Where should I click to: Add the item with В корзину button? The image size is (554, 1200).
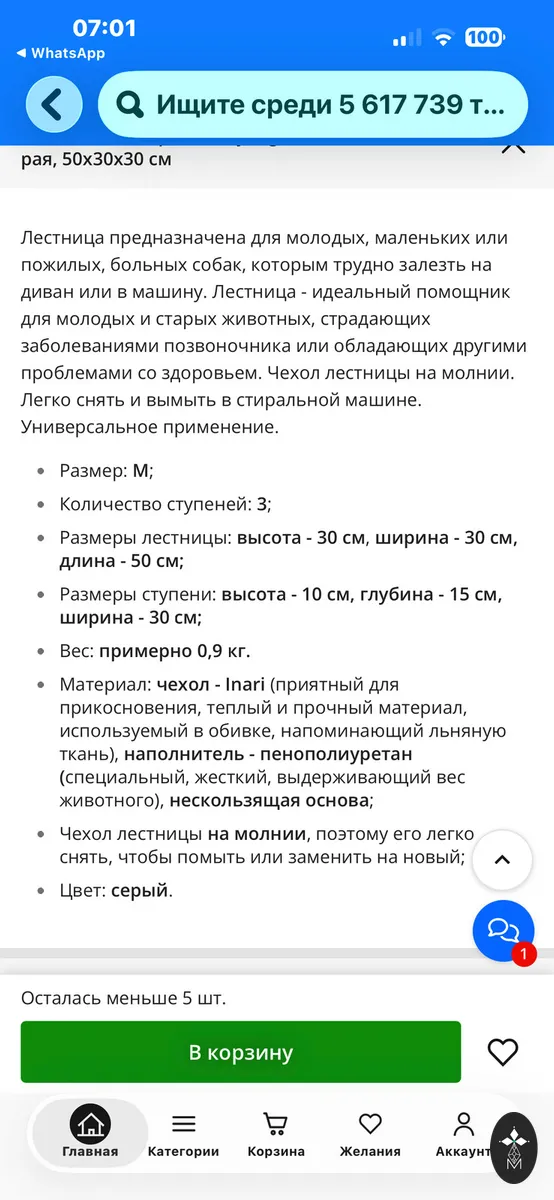point(241,1052)
